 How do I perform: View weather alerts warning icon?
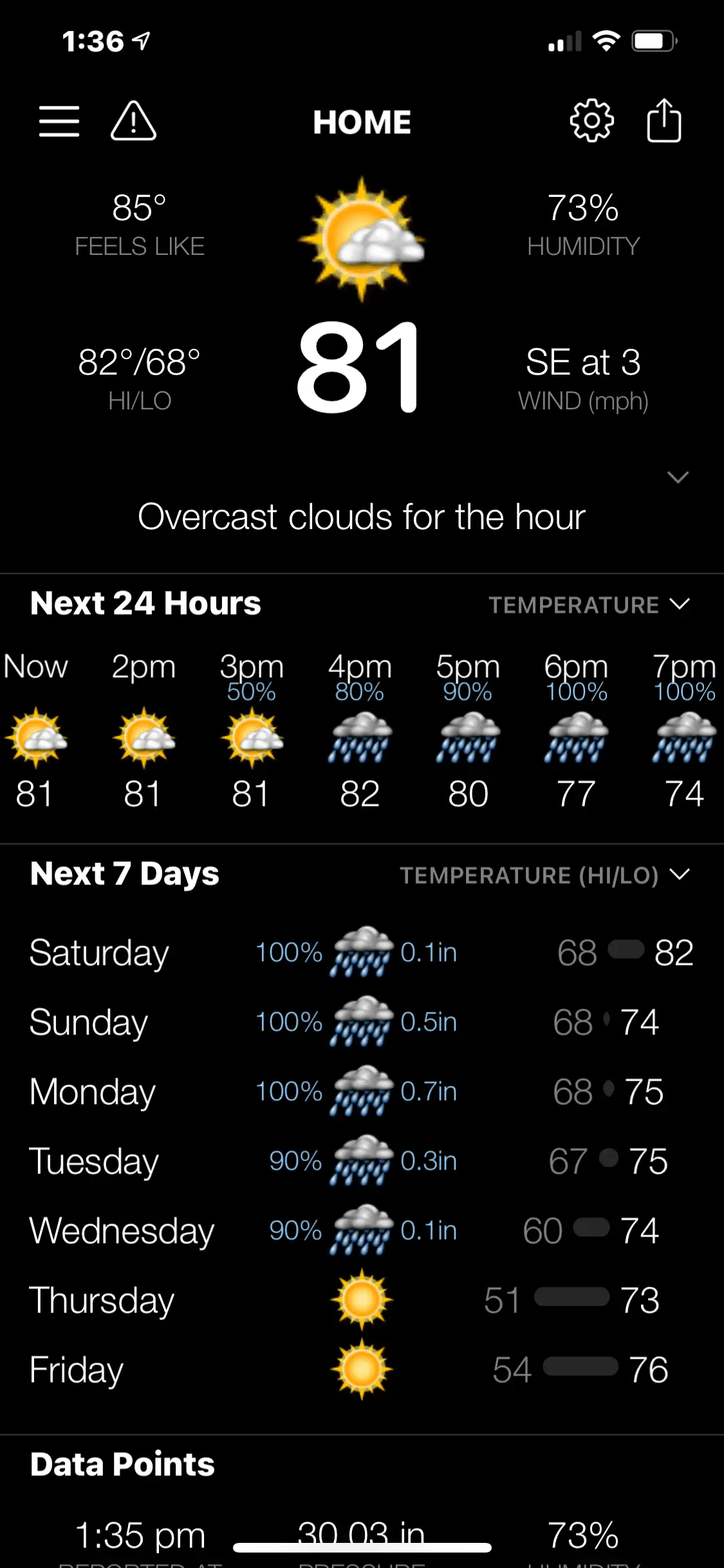coord(133,121)
